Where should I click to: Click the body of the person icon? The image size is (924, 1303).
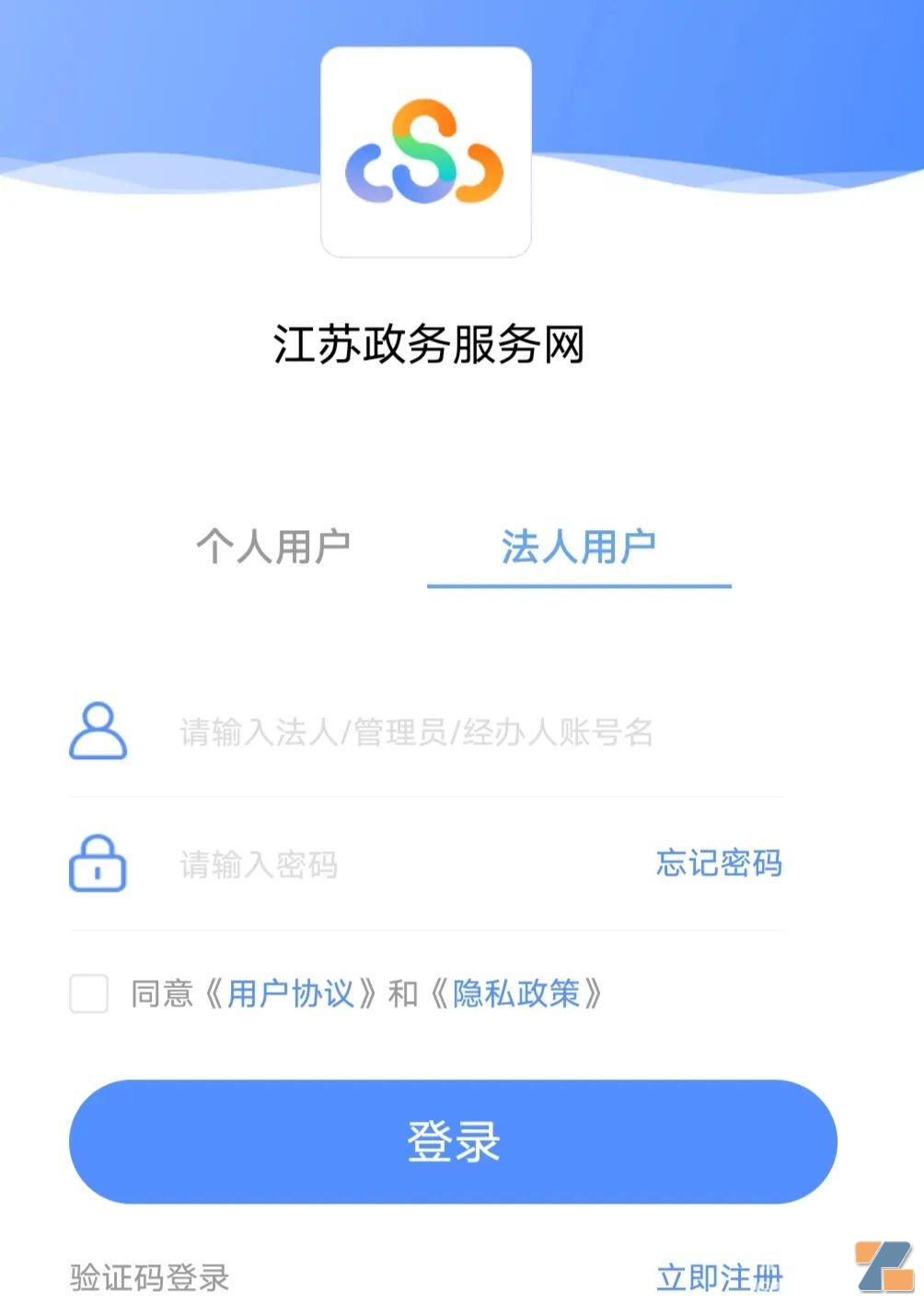[97, 747]
